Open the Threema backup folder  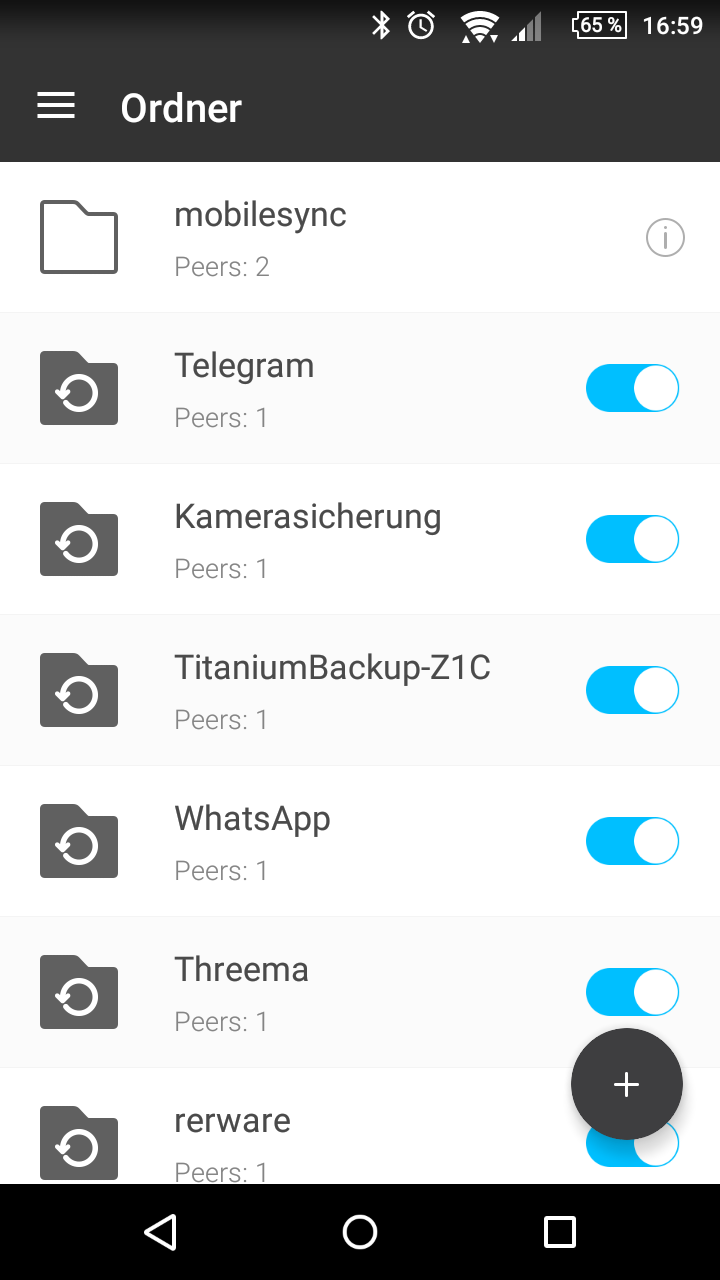pyautogui.click(x=241, y=992)
